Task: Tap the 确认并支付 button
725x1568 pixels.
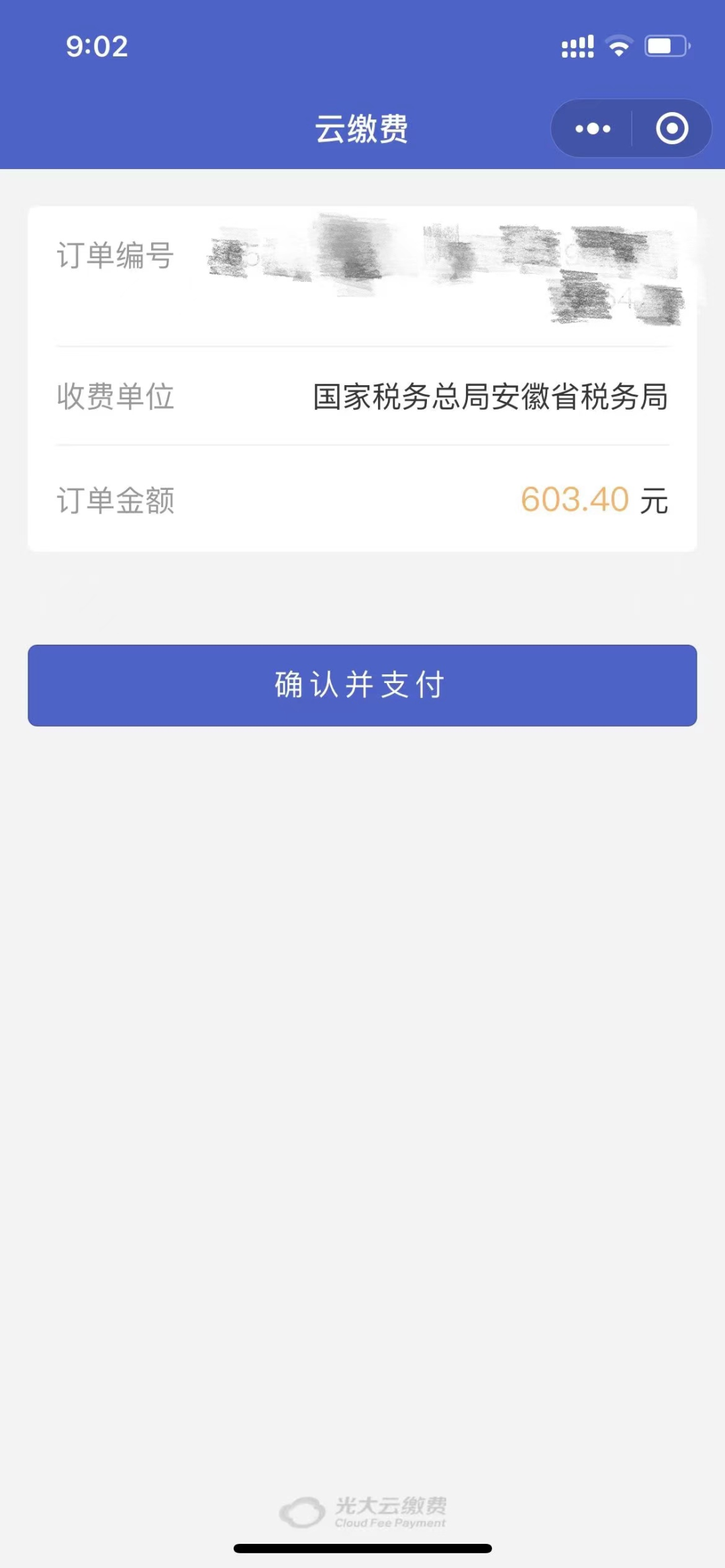Action: [x=362, y=685]
